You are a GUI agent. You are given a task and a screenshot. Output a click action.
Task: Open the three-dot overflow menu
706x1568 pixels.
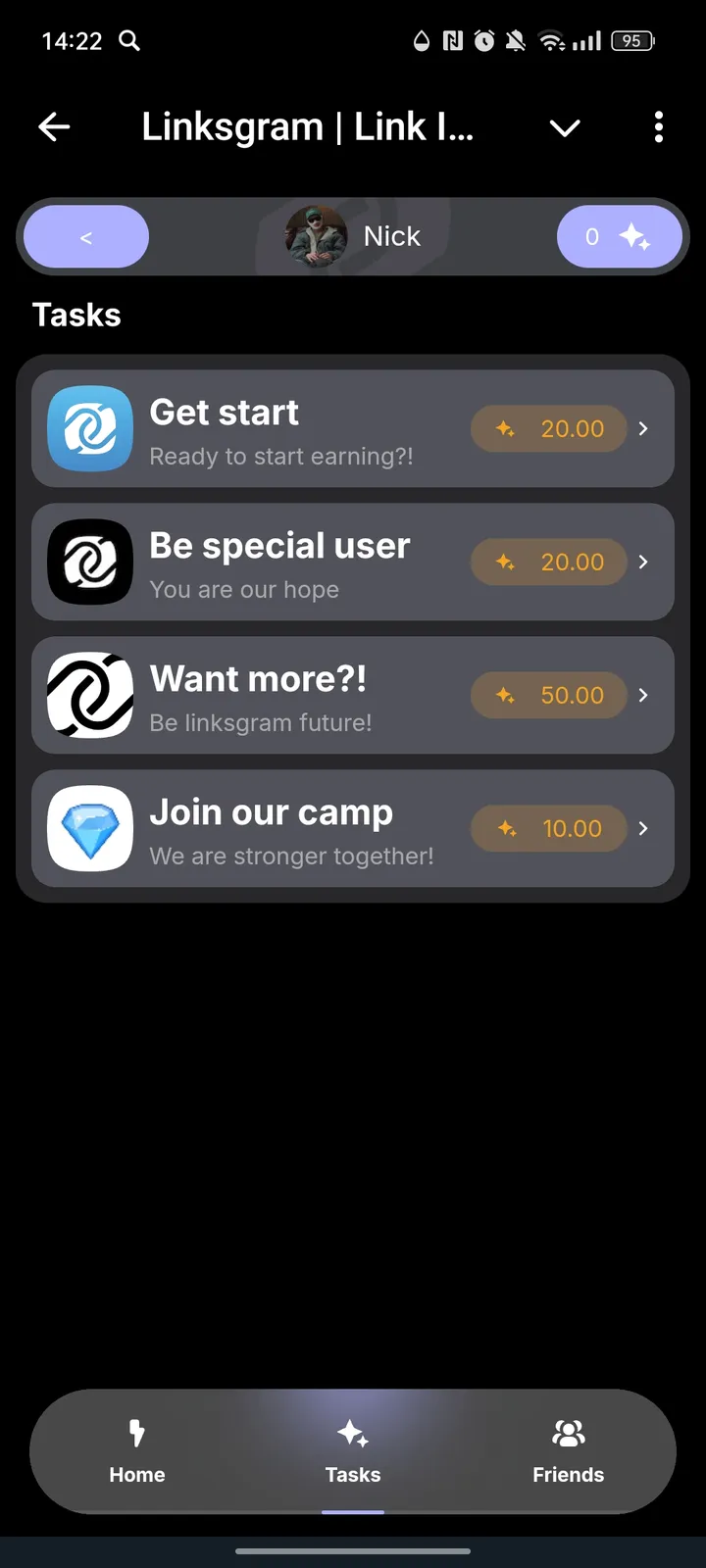tap(658, 127)
